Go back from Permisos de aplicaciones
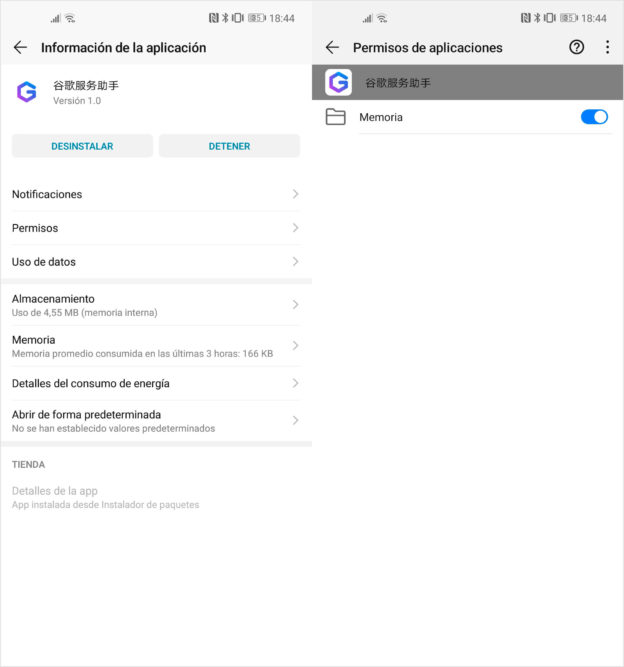Screen dimensions: 624x667 pyautogui.click(x=332, y=47)
